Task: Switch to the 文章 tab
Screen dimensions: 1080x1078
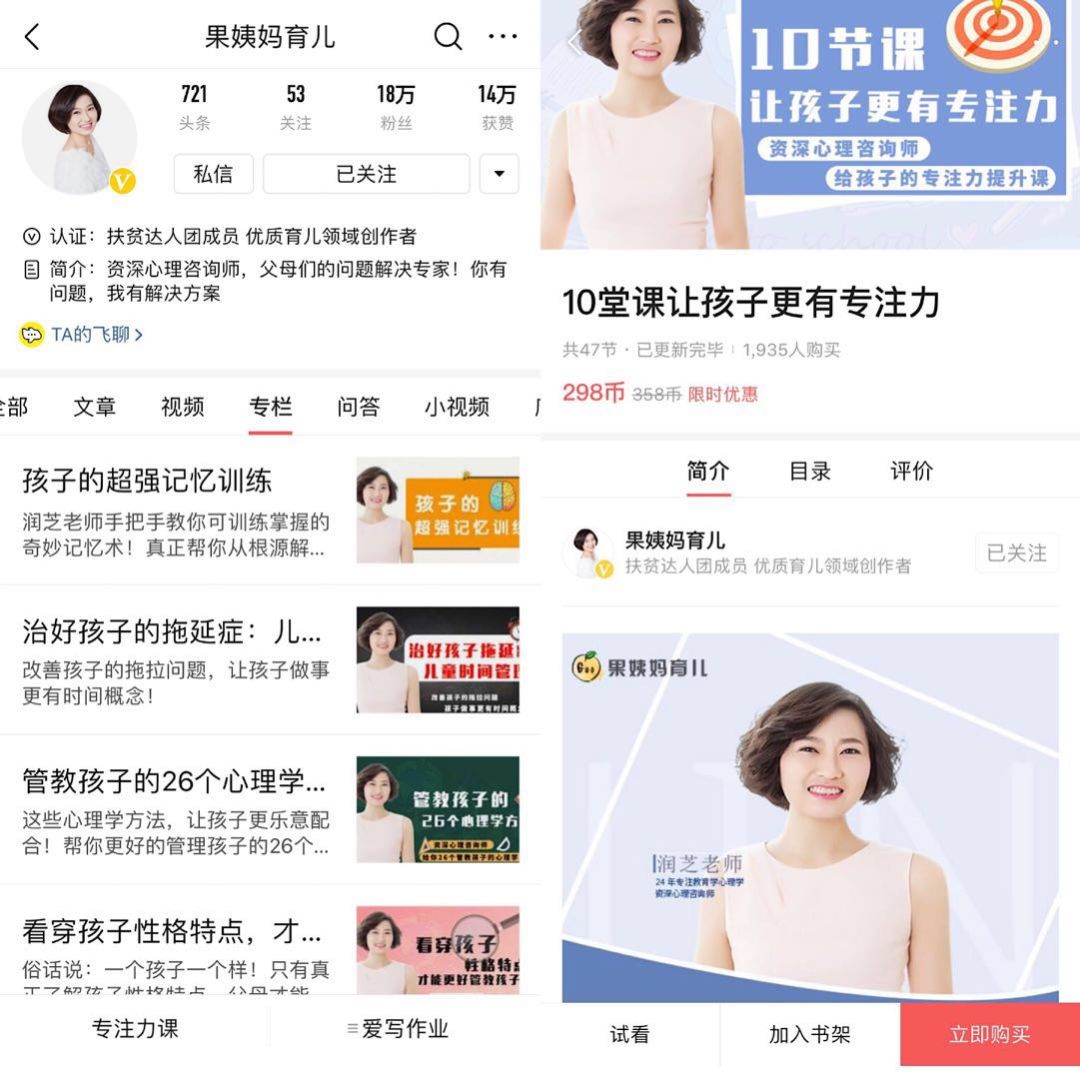Action: tap(95, 407)
